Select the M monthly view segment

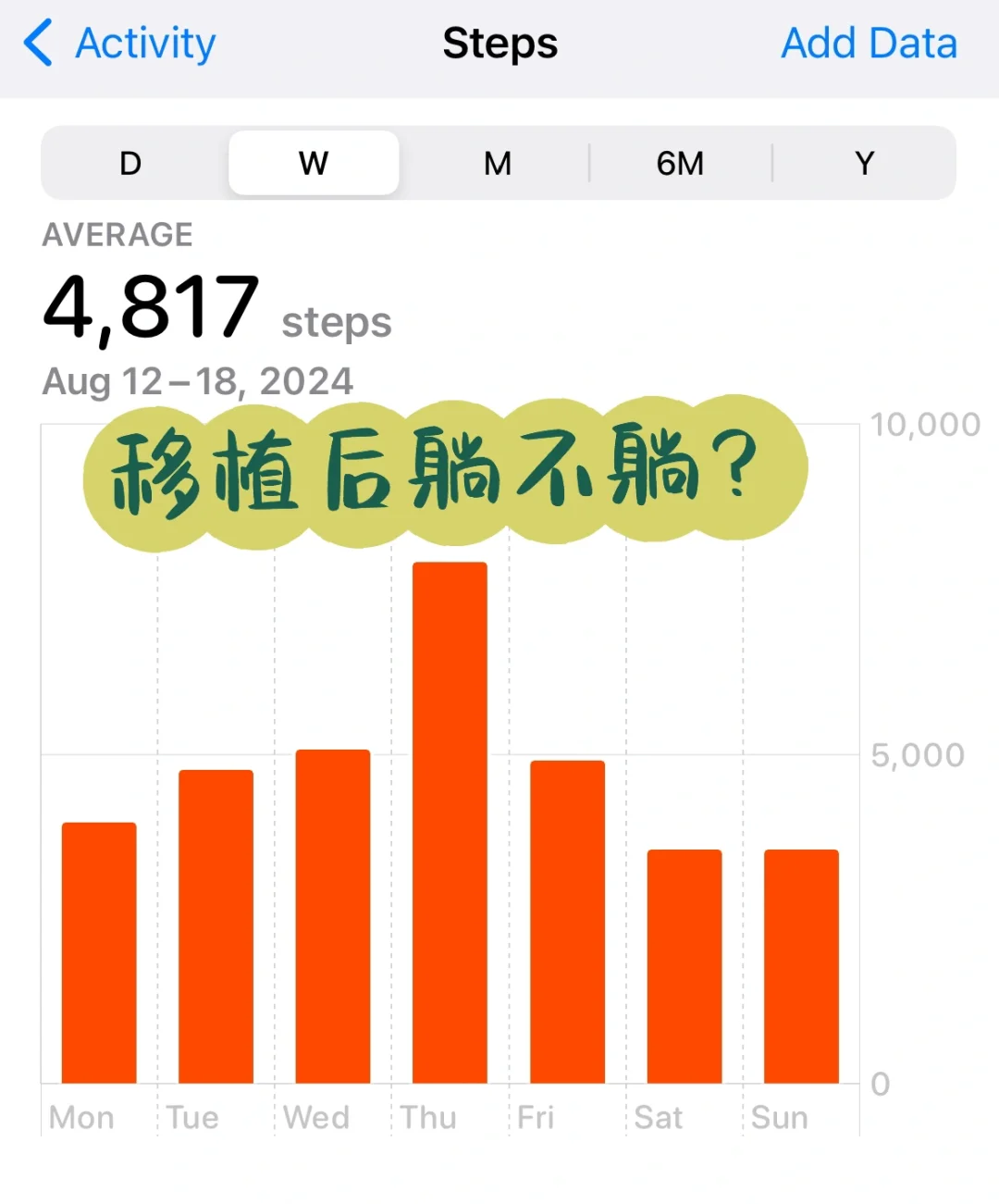point(497,163)
